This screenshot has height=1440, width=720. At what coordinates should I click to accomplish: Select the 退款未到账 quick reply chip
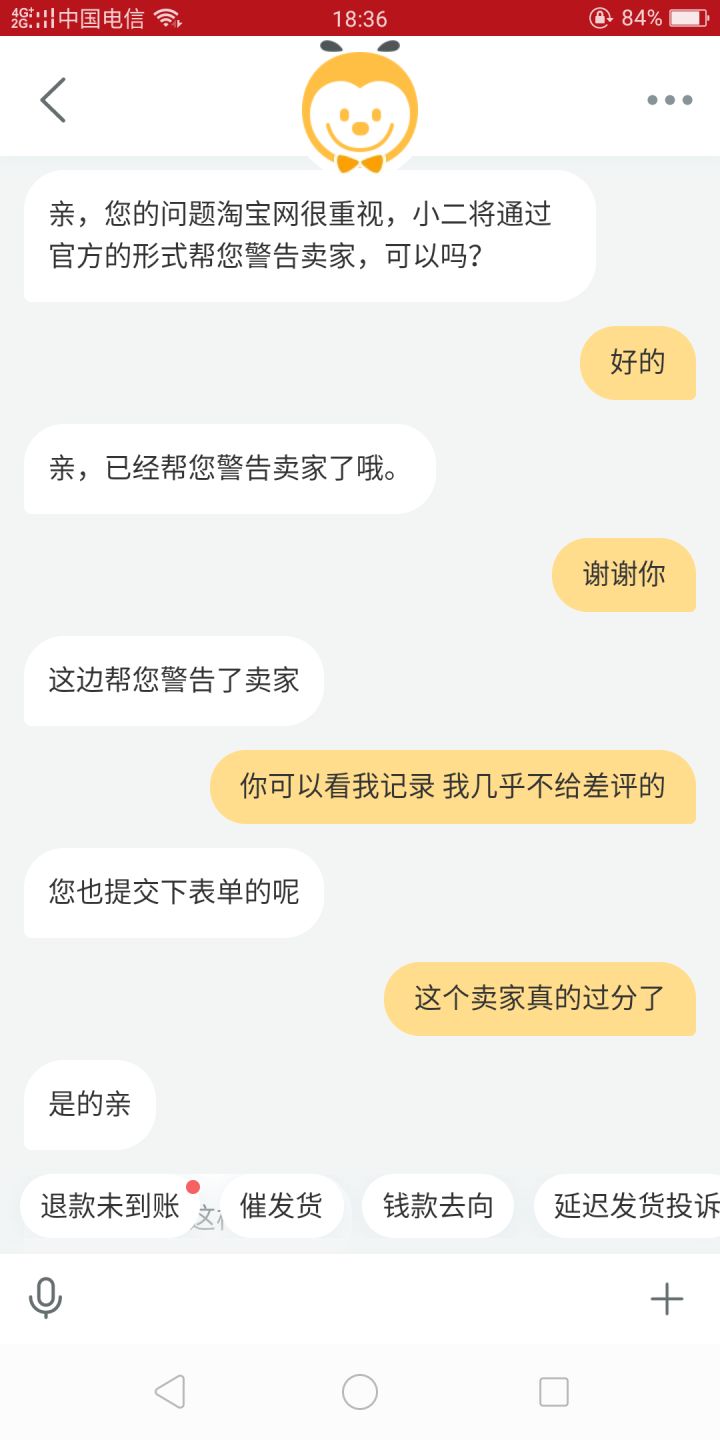110,1206
